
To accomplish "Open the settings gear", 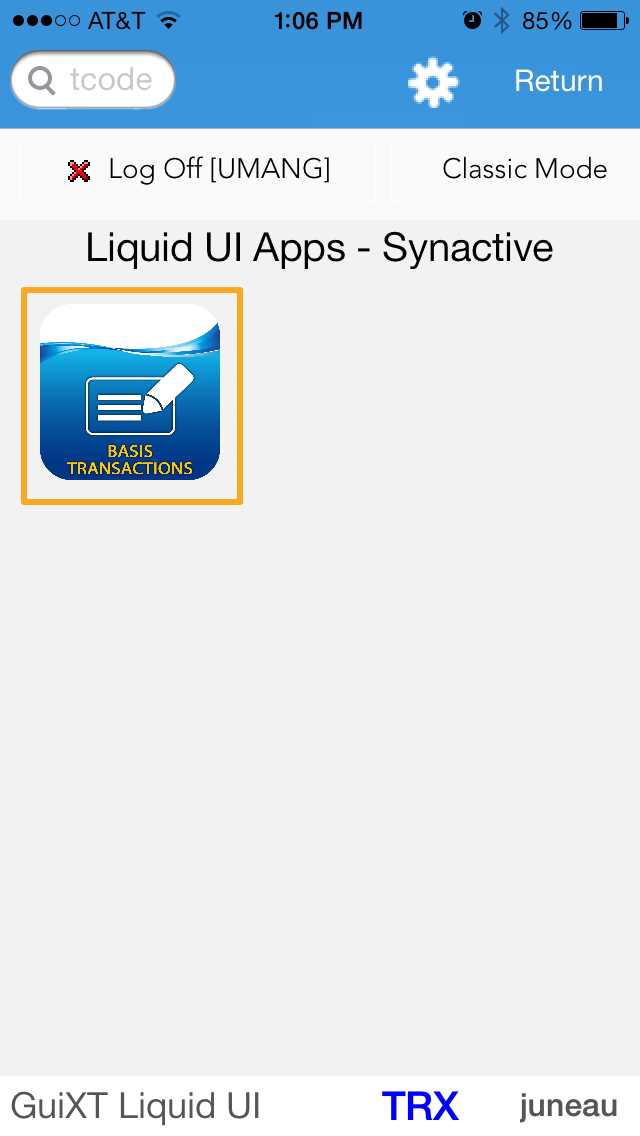I will tap(432, 82).
